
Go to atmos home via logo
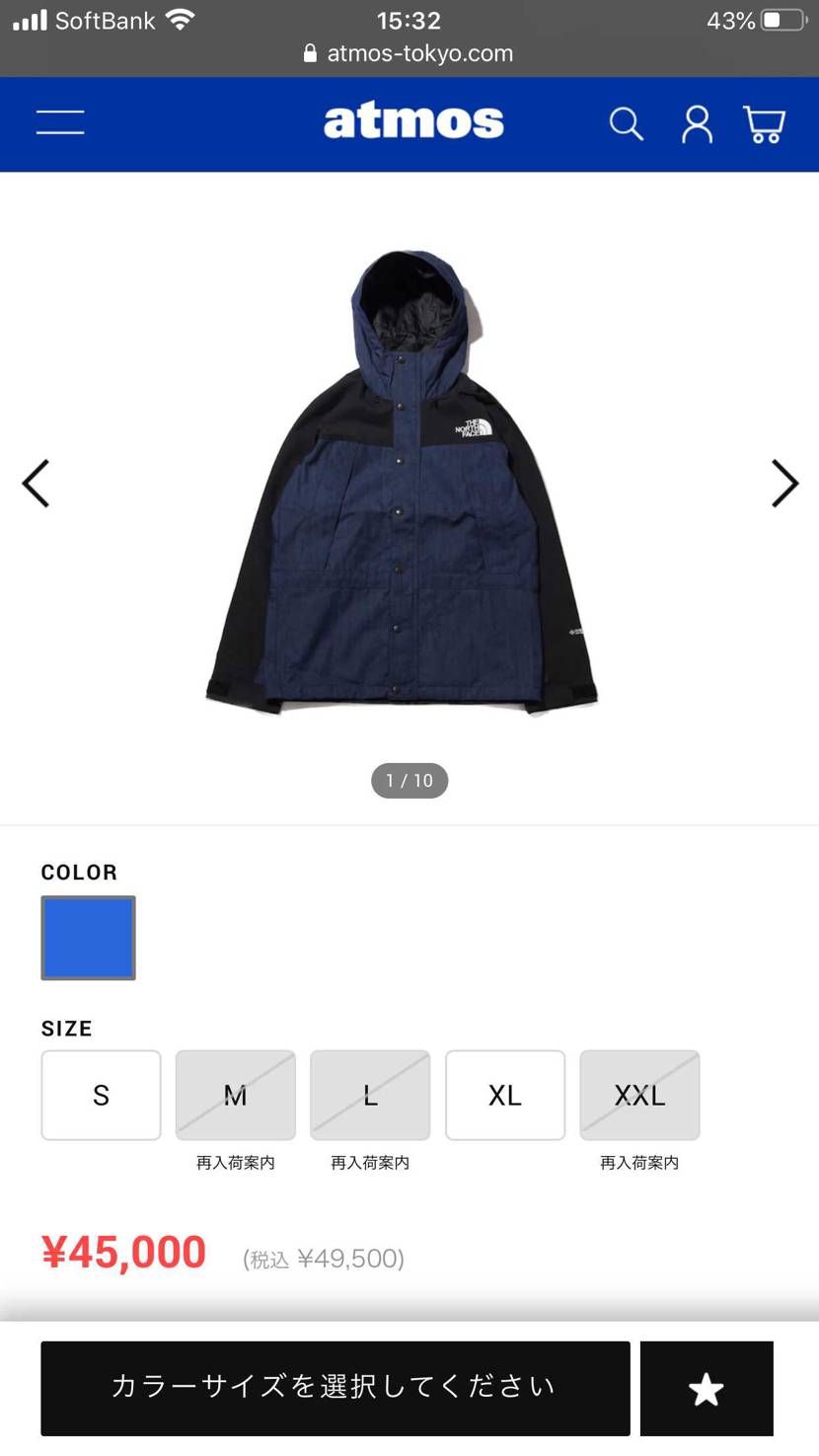[413, 122]
